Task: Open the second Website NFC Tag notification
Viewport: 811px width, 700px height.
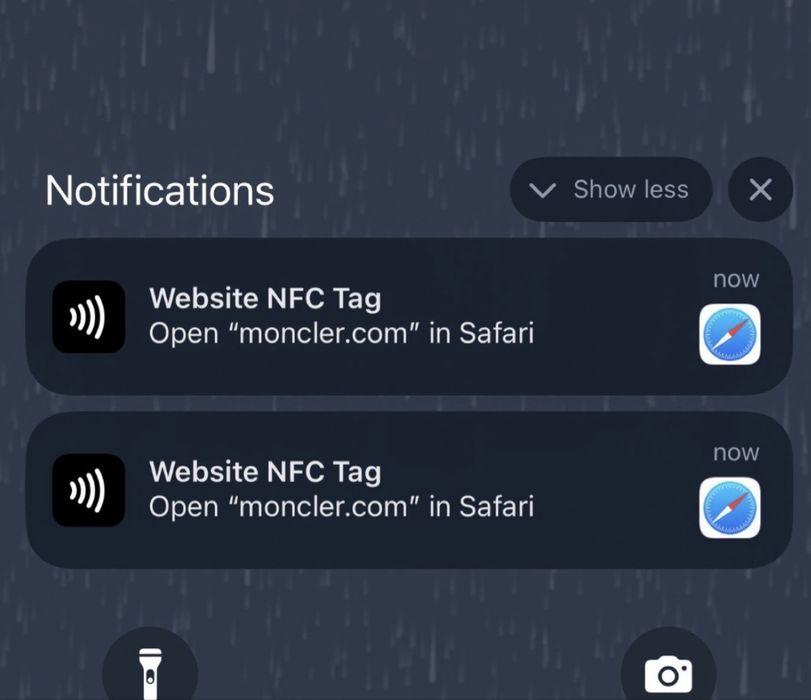Action: click(400, 489)
